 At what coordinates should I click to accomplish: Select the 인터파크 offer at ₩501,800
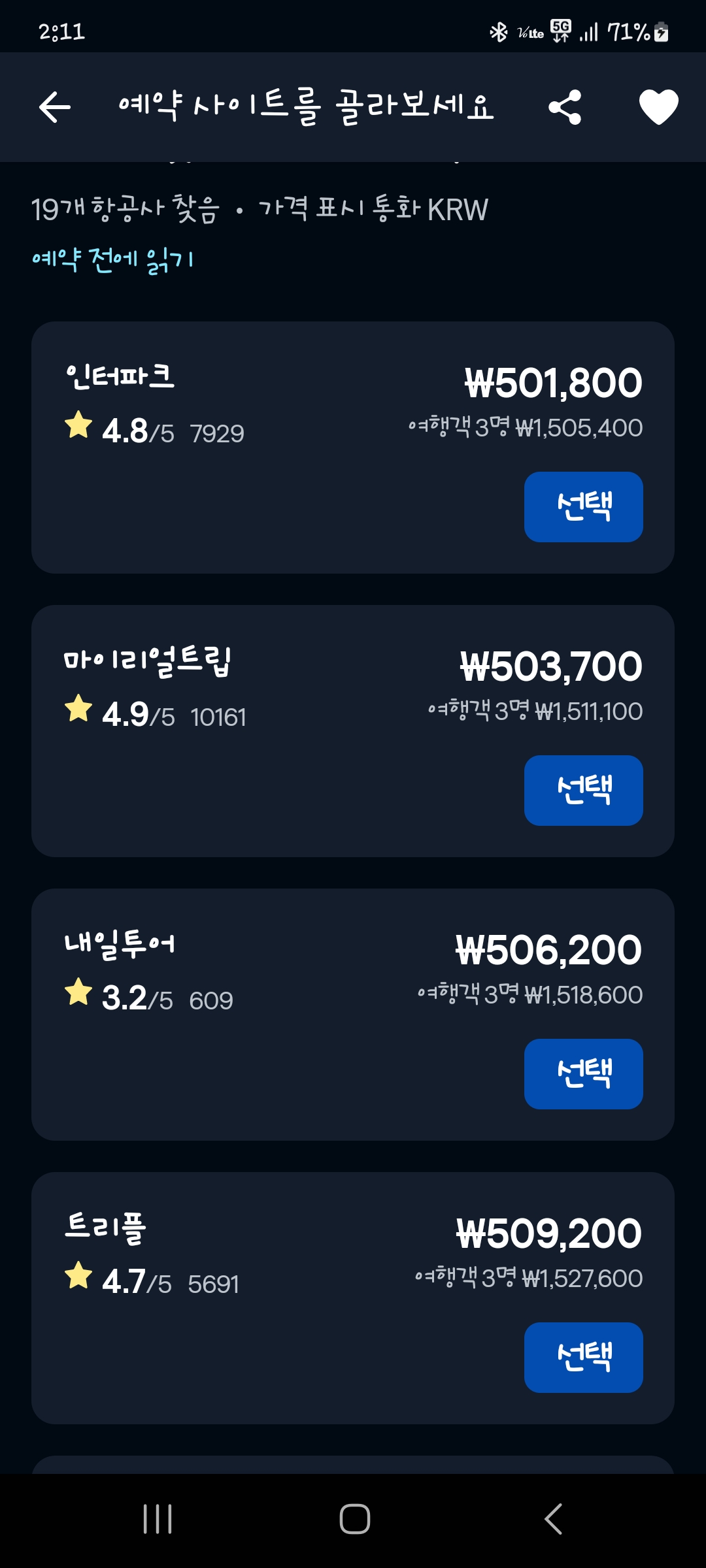tap(583, 507)
